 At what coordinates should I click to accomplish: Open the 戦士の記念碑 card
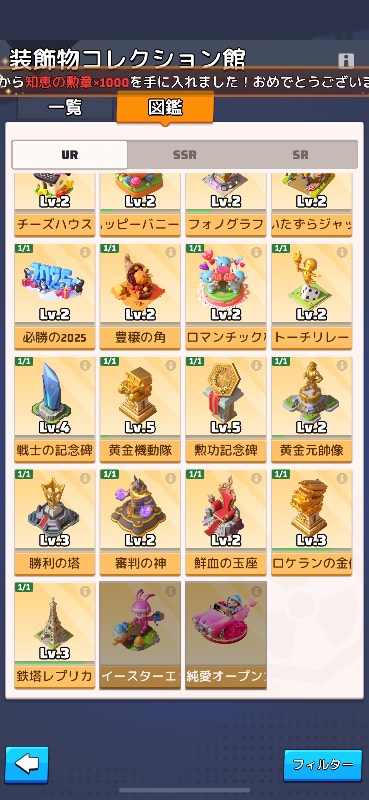(55, 410)
